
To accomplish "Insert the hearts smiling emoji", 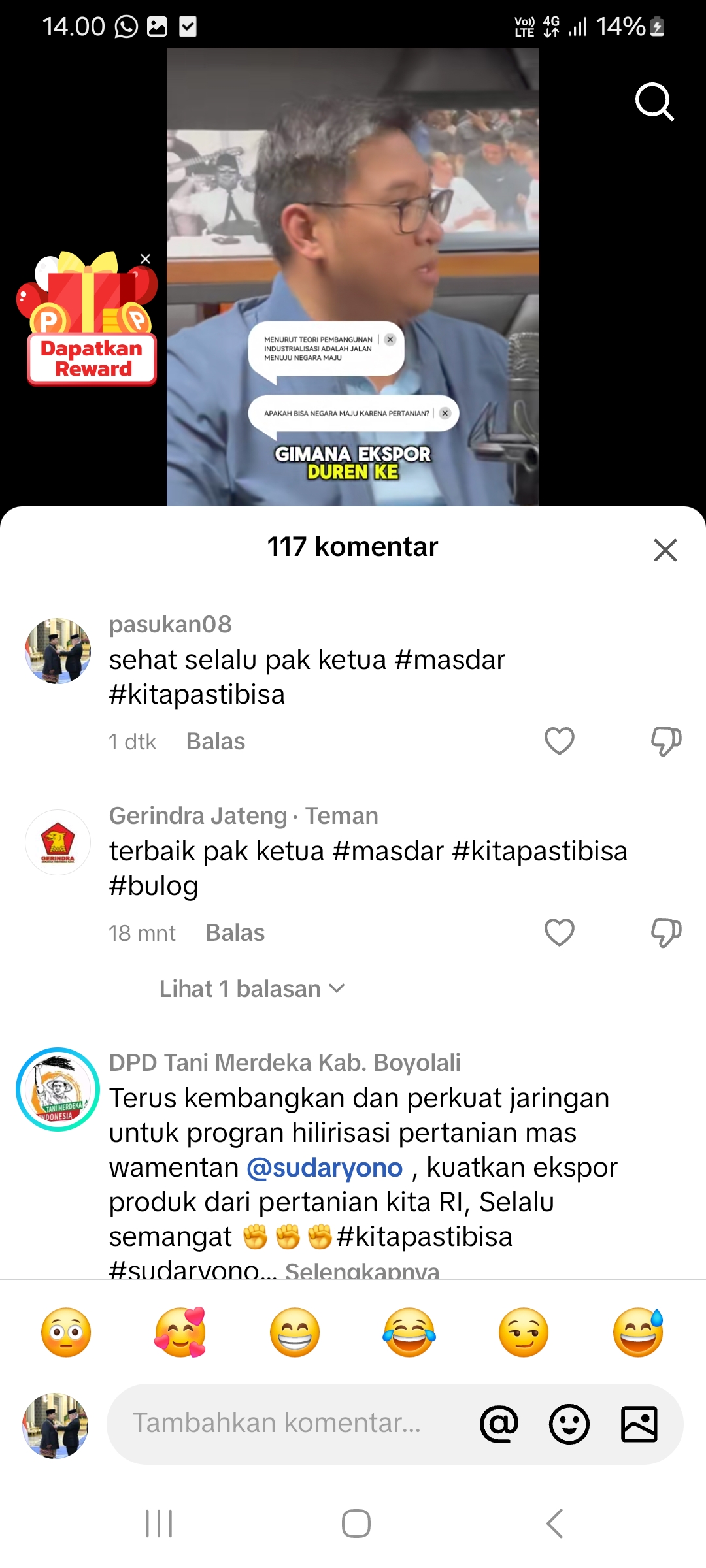I will [x=180, y=1332].
